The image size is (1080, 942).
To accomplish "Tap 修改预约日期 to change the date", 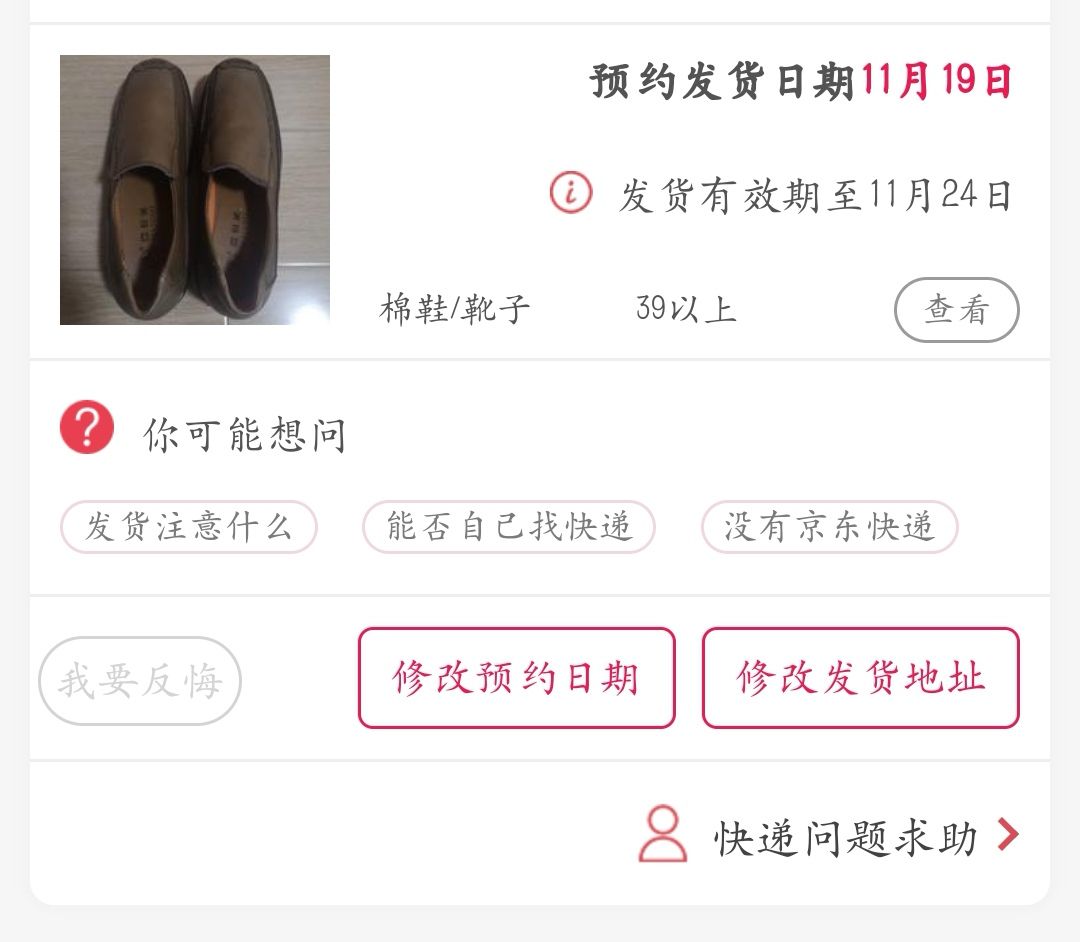I will (x=516, y=678).
